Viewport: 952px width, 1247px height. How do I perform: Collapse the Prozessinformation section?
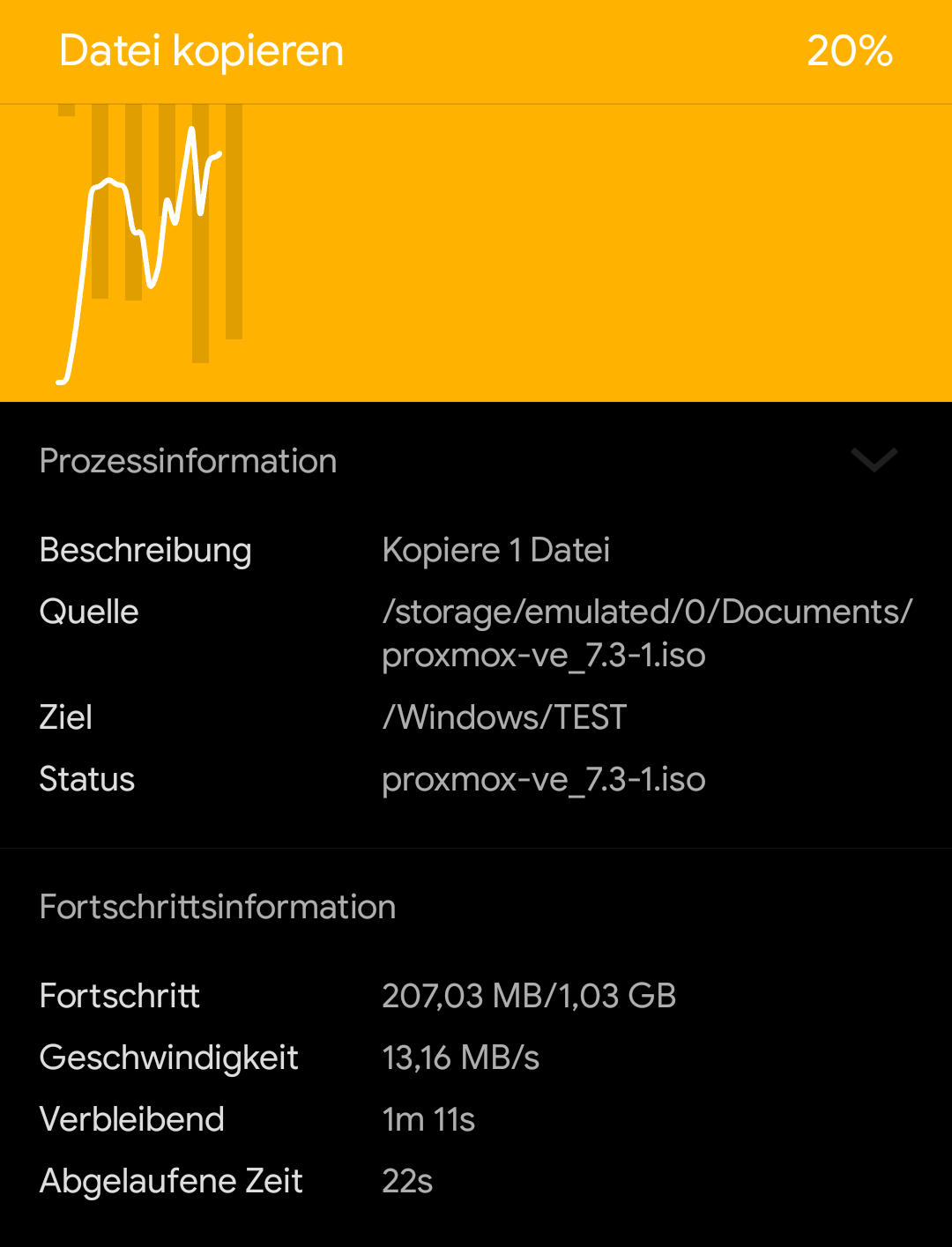pos(874,460)
